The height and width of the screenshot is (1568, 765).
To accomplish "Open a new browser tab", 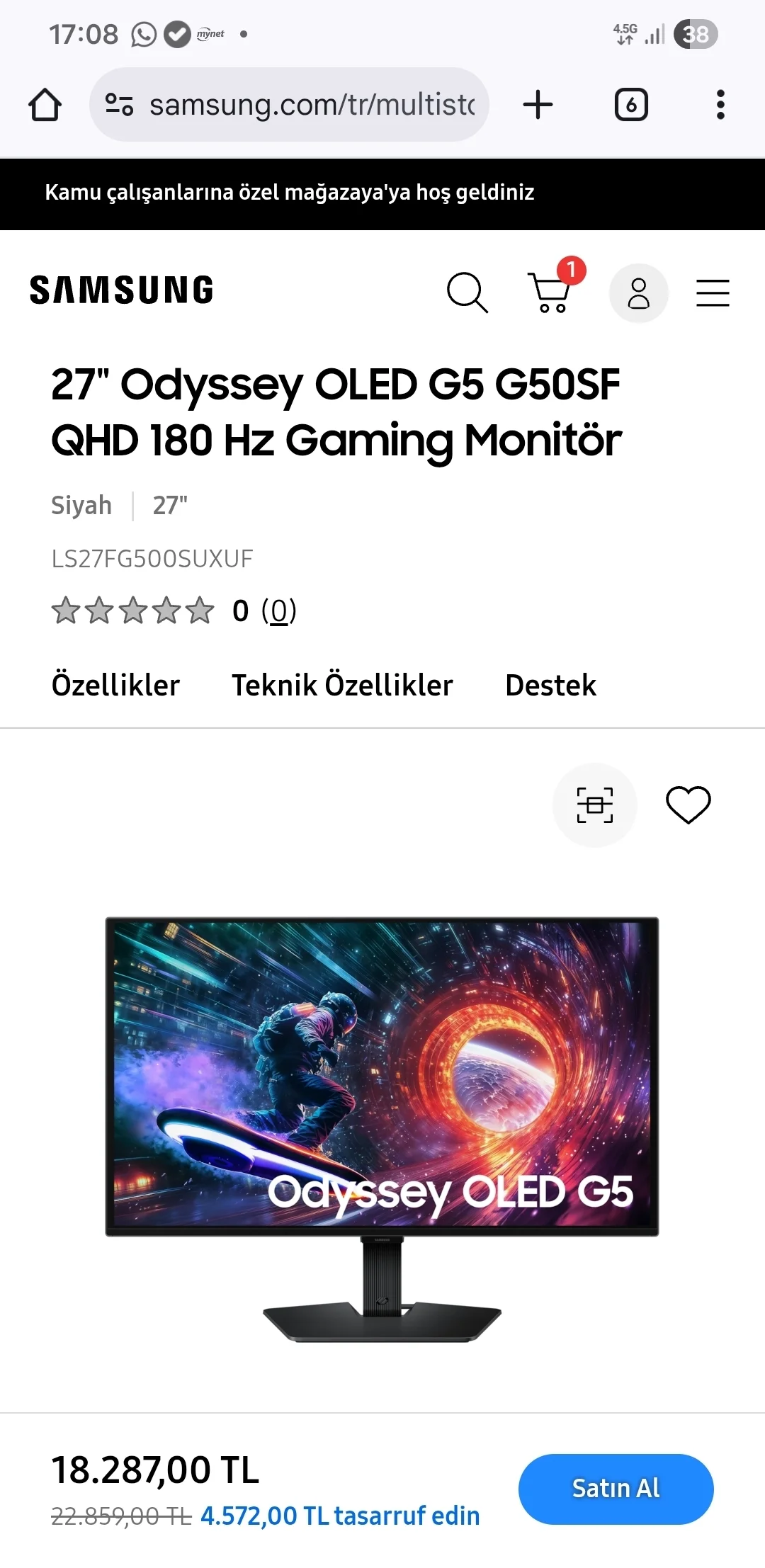I will (x=538, y=105).
